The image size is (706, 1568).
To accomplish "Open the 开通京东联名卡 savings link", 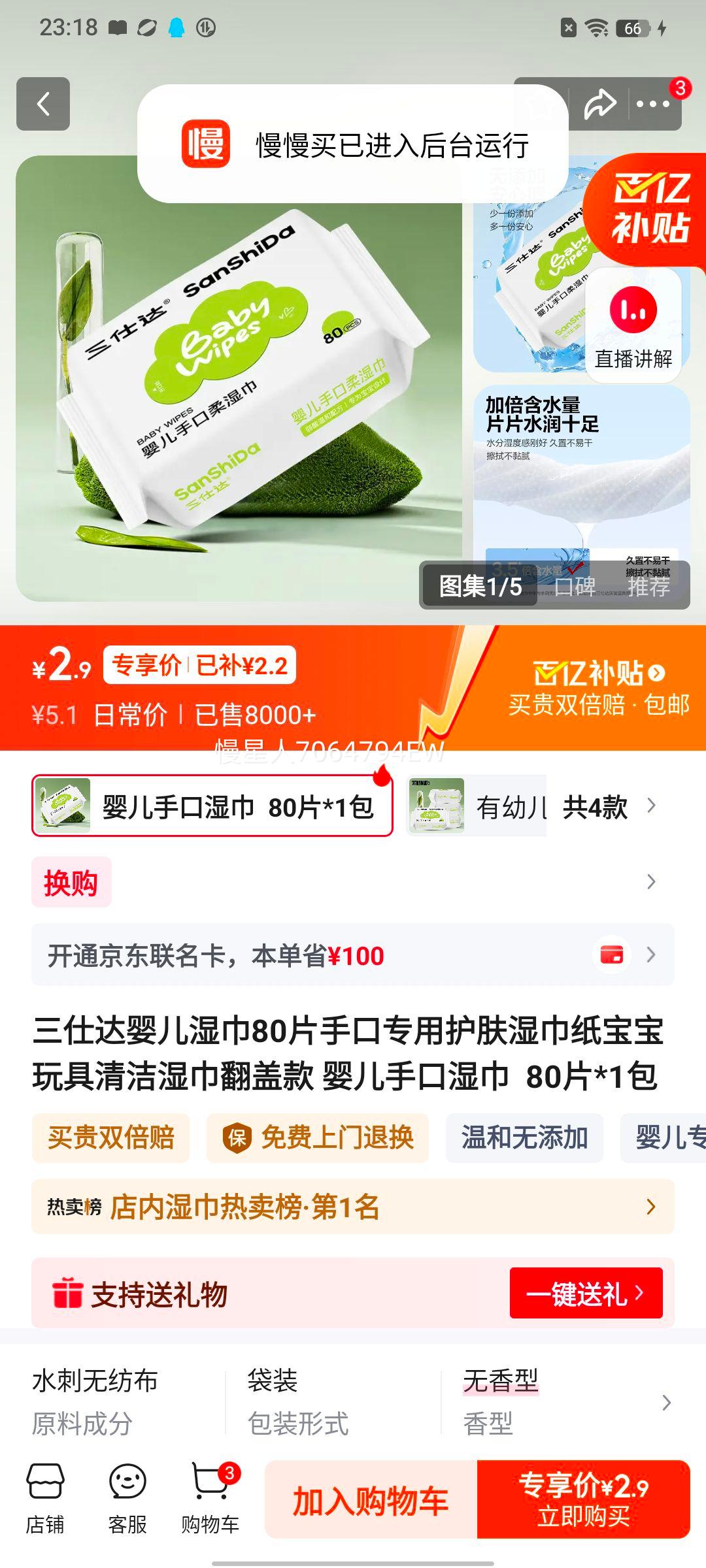I will coord(353,955).
